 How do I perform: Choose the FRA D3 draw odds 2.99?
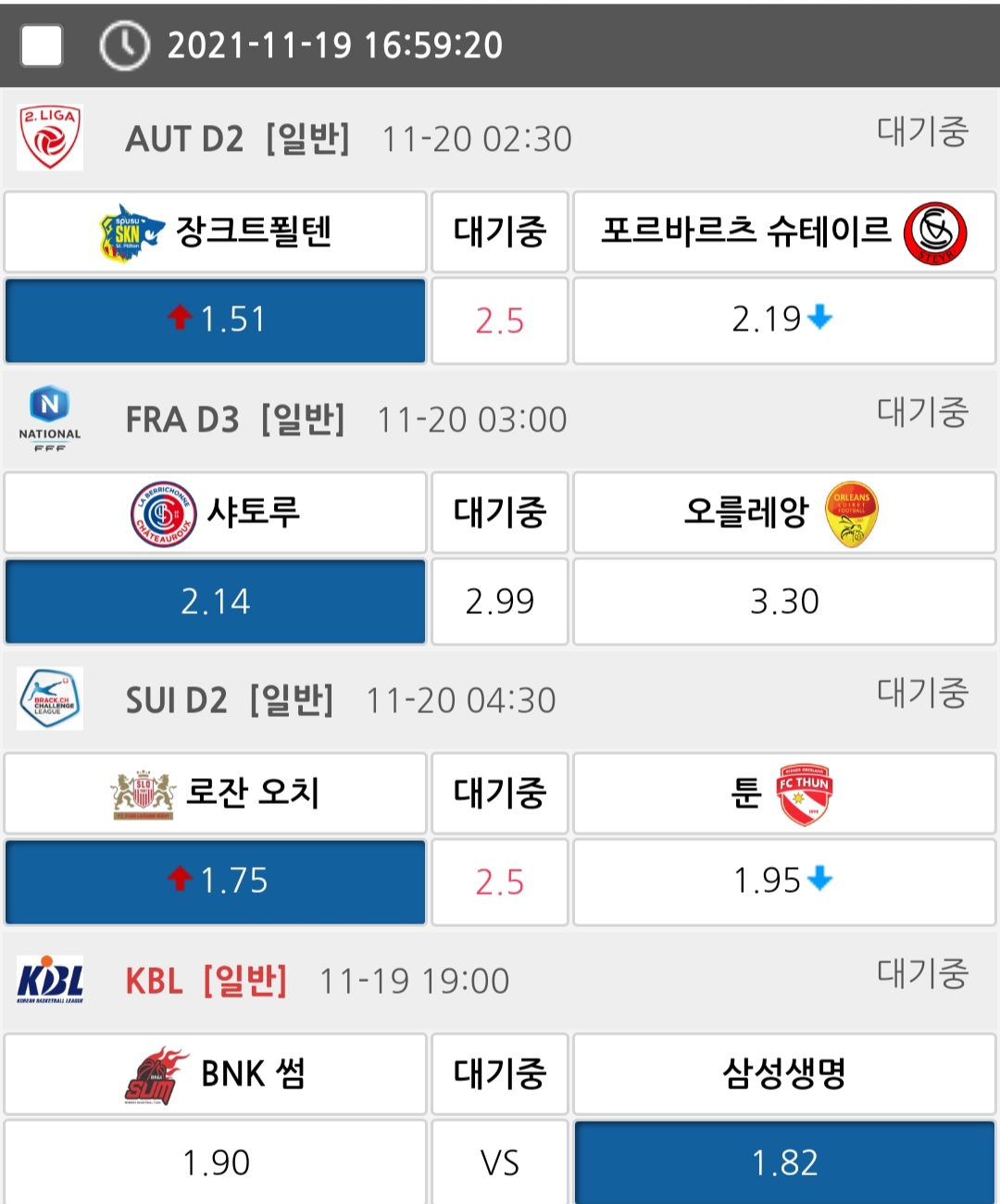499,602
